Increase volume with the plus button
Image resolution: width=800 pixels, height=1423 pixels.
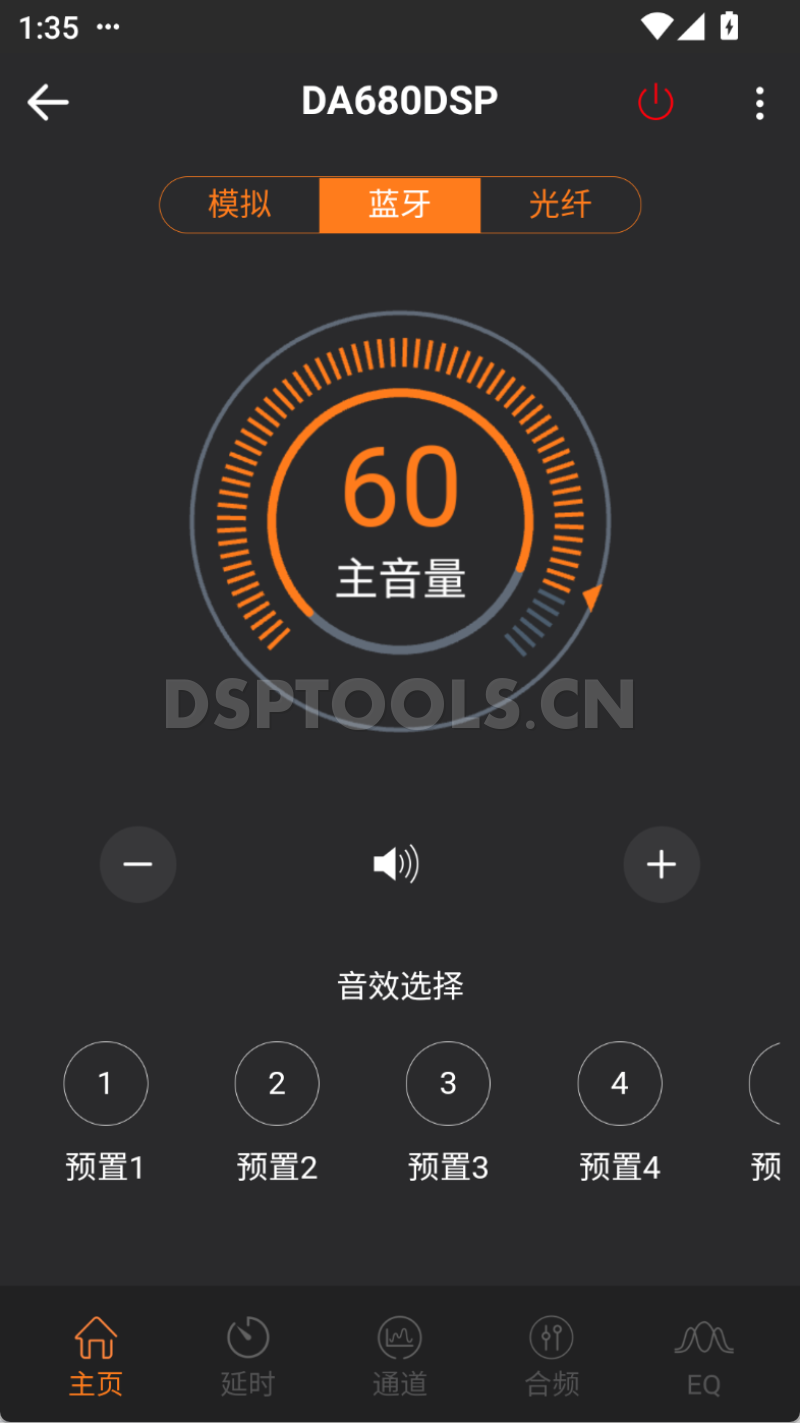661,864
